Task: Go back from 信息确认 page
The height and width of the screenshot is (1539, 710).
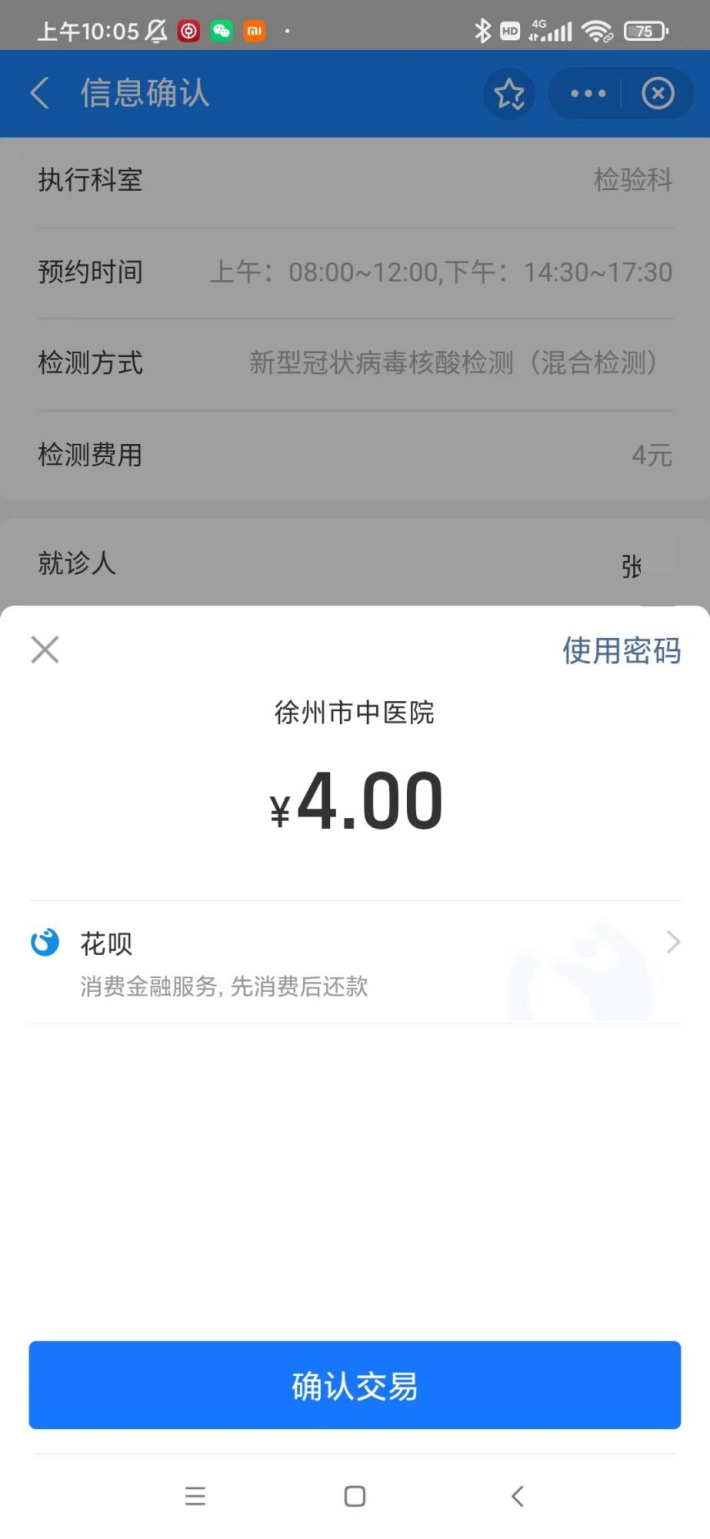Action: click(40, 94)
